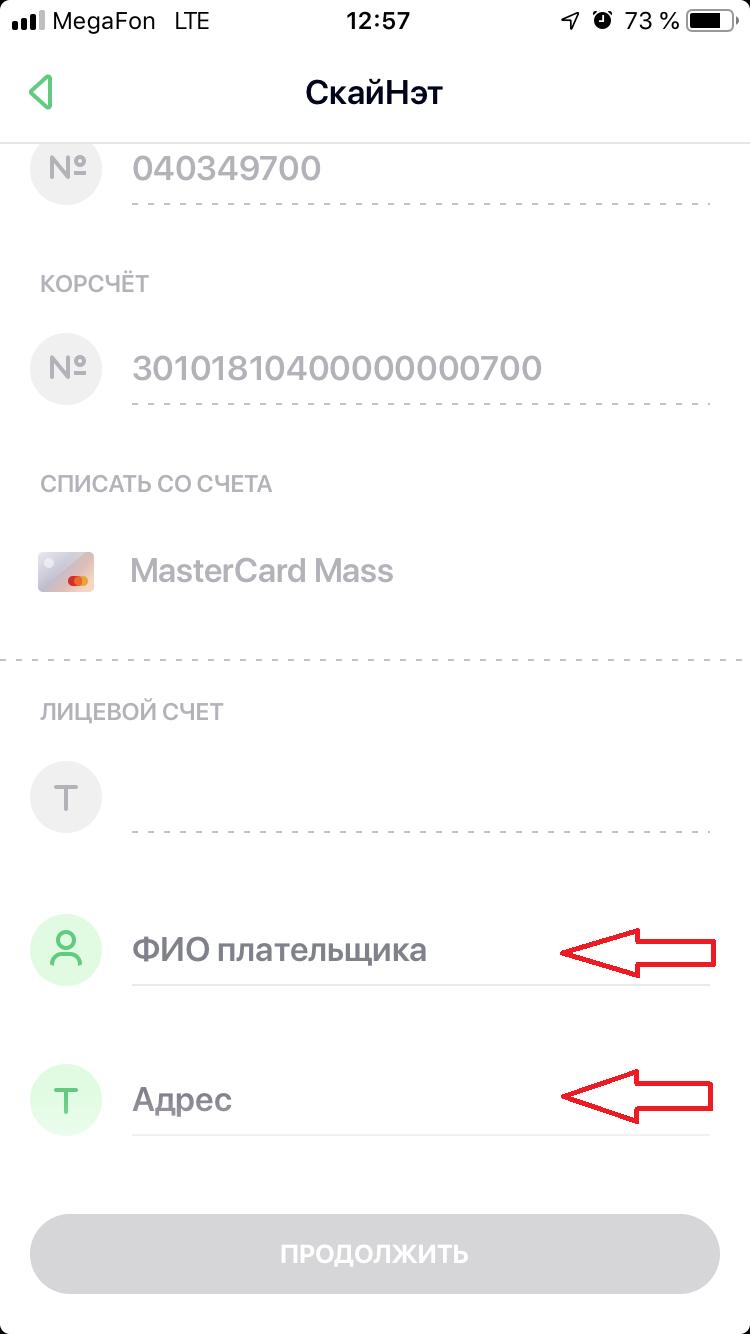The width and height of the screenshot is (750, 1334).
Task: Enter the ФИО плательщика field
Action: 420,950
